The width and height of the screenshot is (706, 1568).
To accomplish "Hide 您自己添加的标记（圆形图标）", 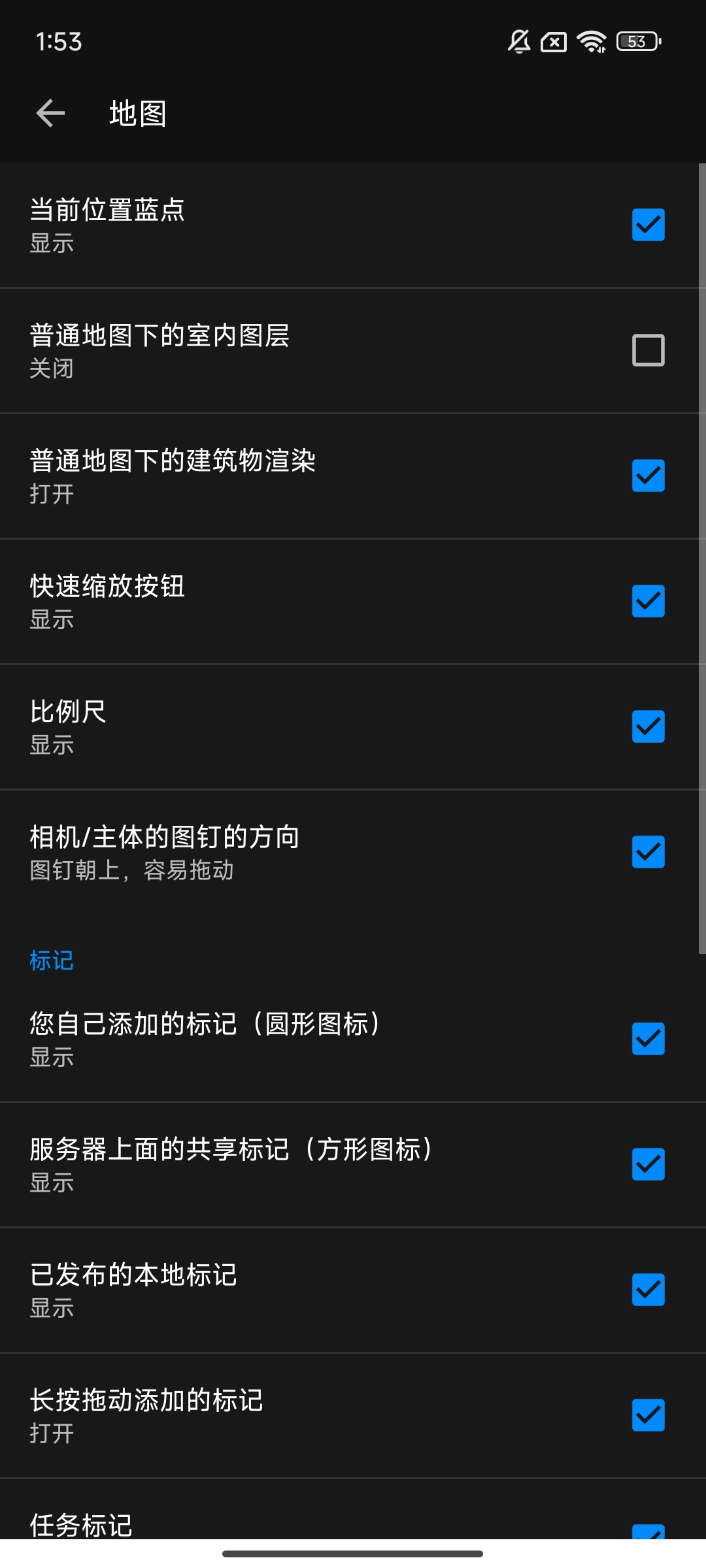I will (x=648, y=1039).
